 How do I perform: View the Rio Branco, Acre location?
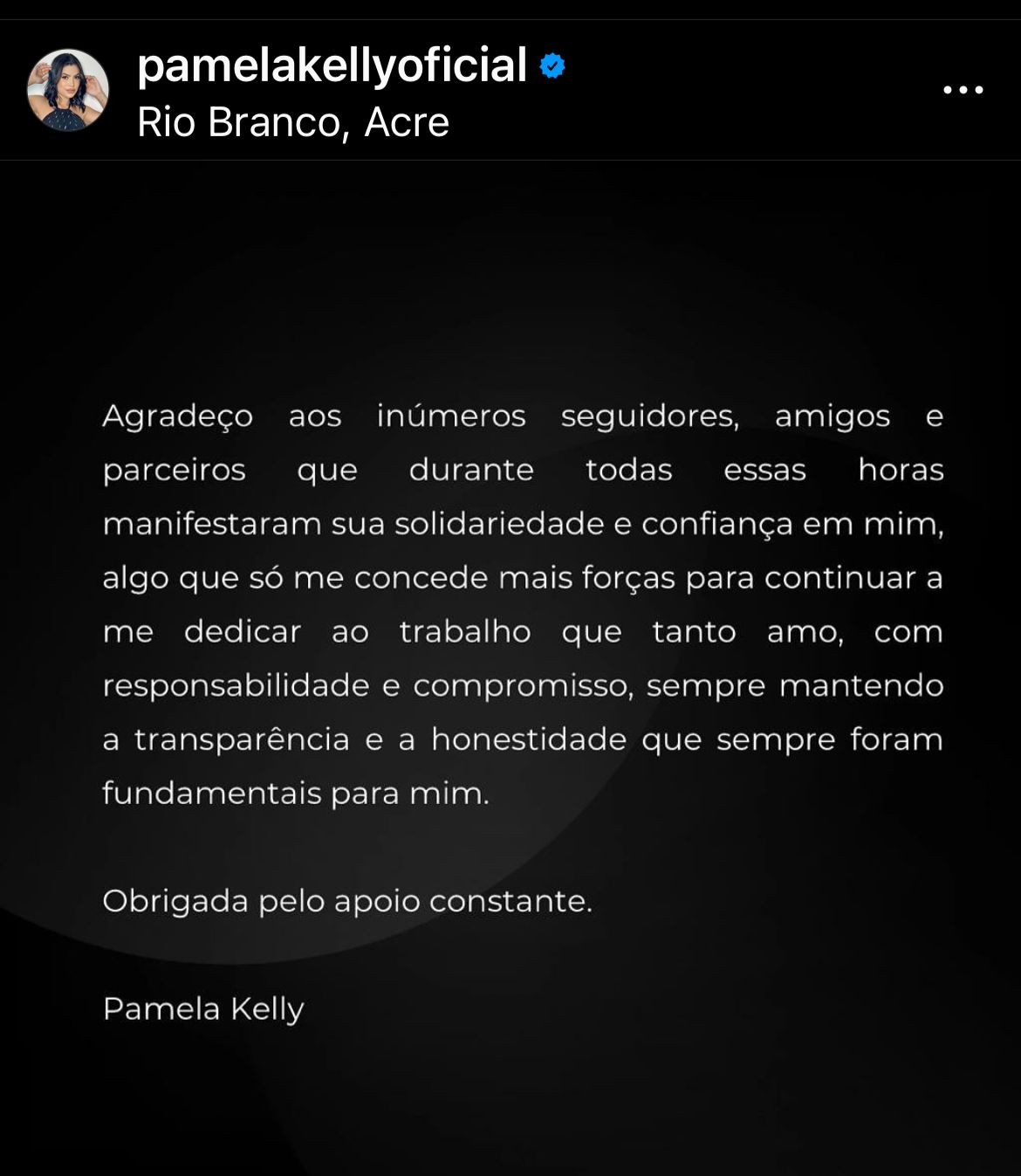[293, 122]
